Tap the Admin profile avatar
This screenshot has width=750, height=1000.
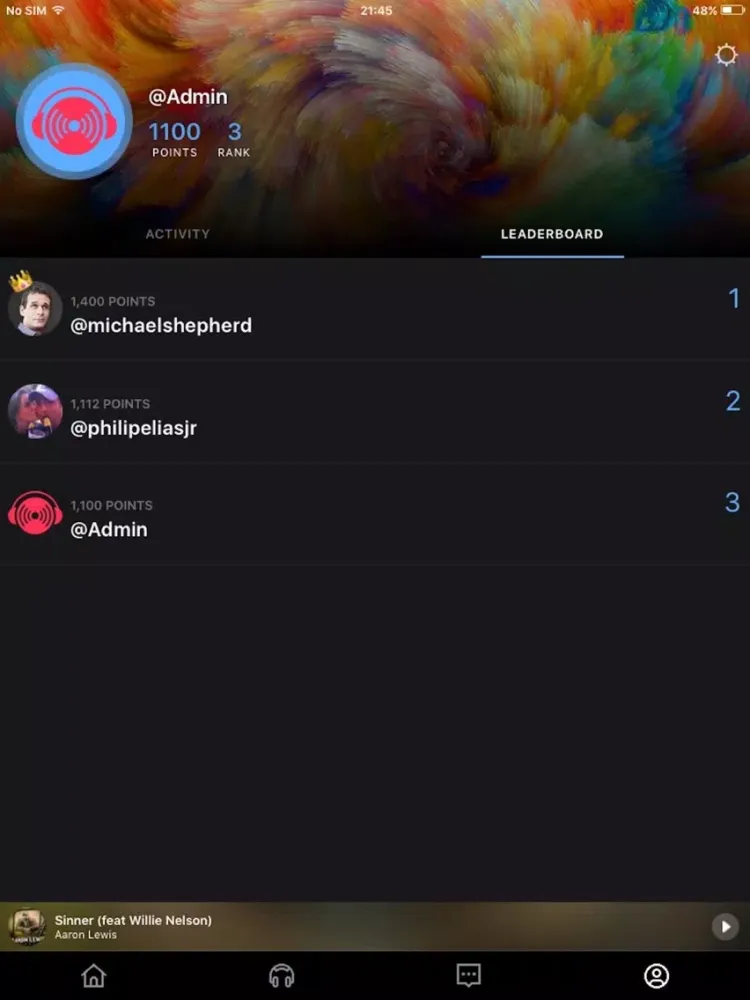(74, 122)
